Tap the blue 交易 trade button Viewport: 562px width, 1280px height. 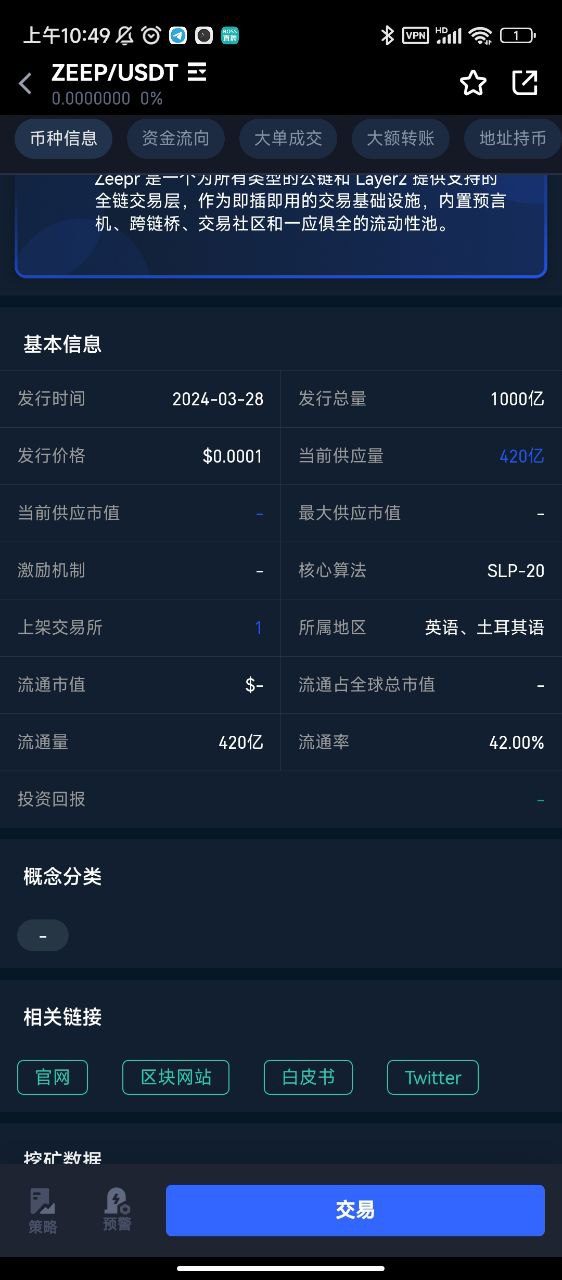tap(355, 1210)
